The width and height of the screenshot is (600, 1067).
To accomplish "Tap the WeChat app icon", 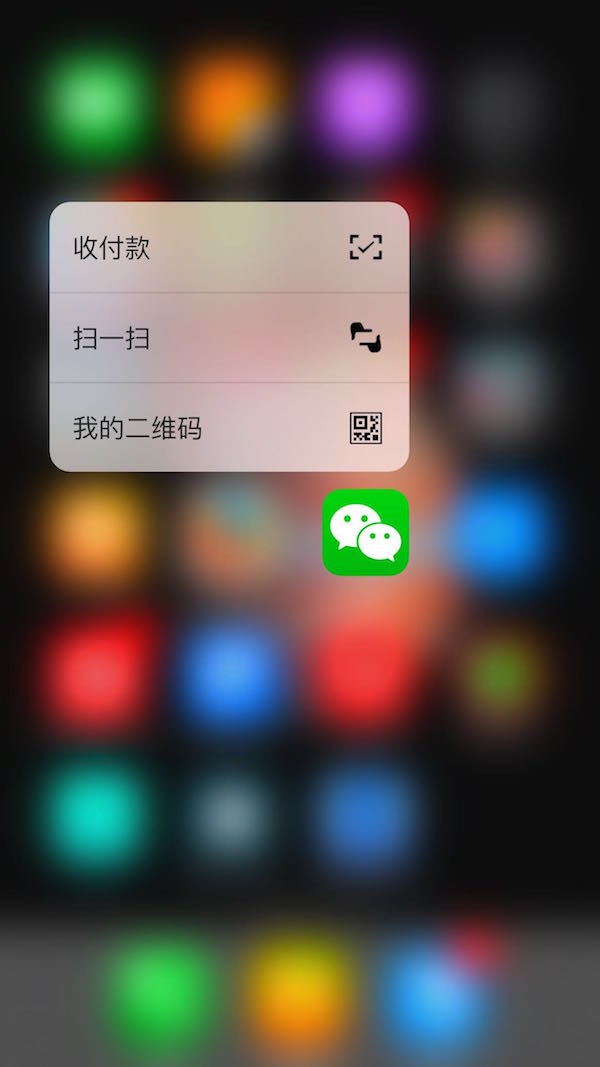I will [x=365, y=532].
